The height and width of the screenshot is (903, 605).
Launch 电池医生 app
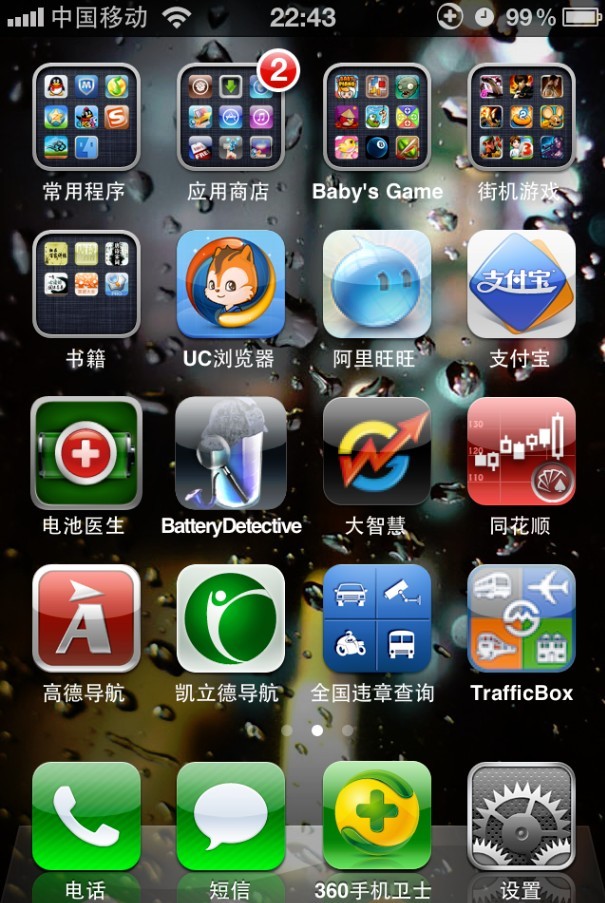pyautogui.click(x=86, y=452)
